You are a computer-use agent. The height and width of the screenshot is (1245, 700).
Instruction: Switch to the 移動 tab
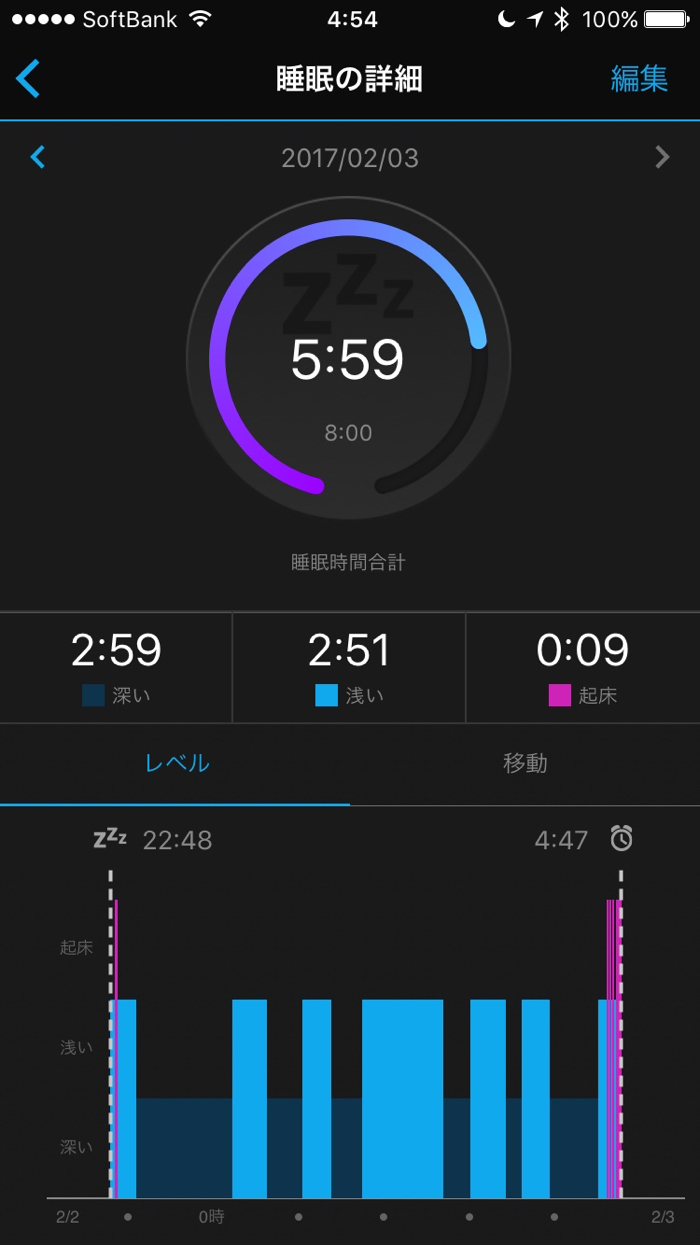(x=525, y=763)
